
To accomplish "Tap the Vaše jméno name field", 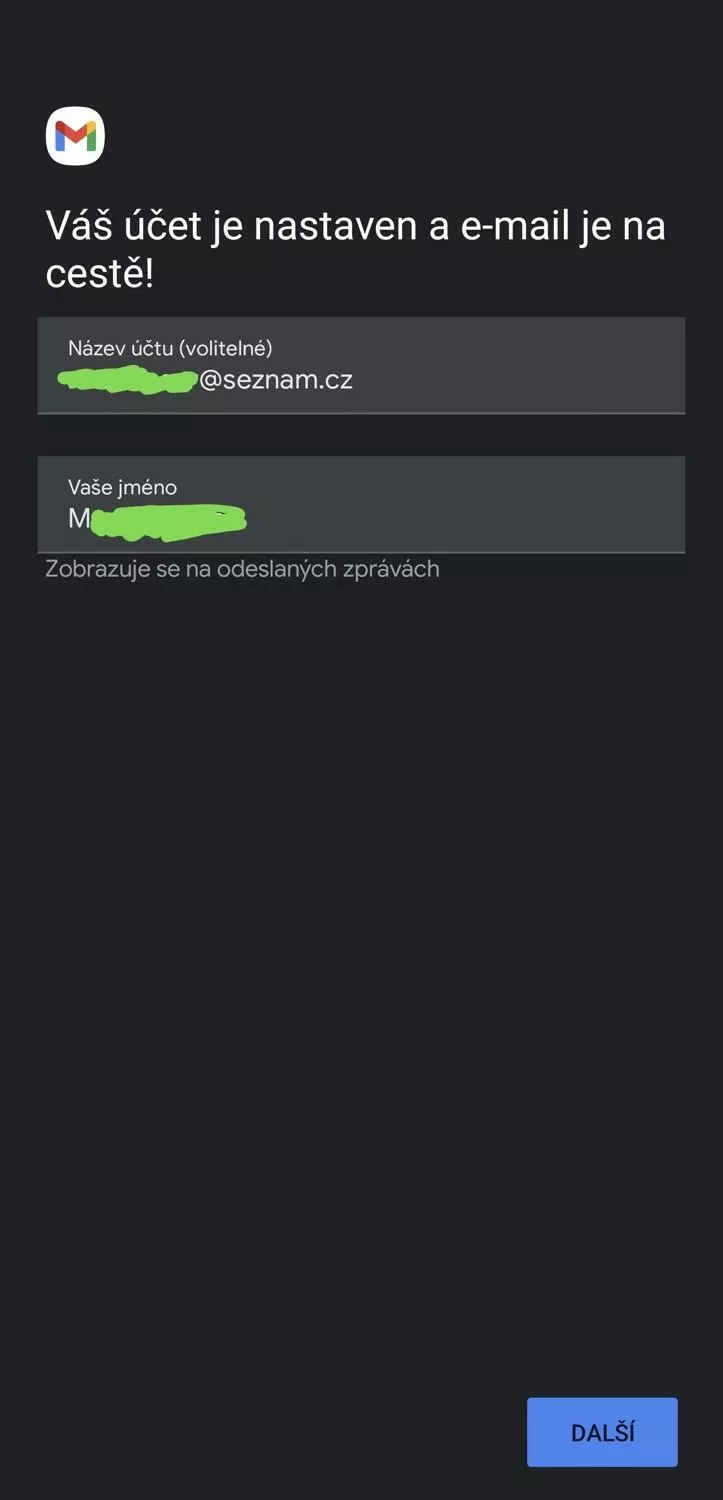I will tap(361, 505).
